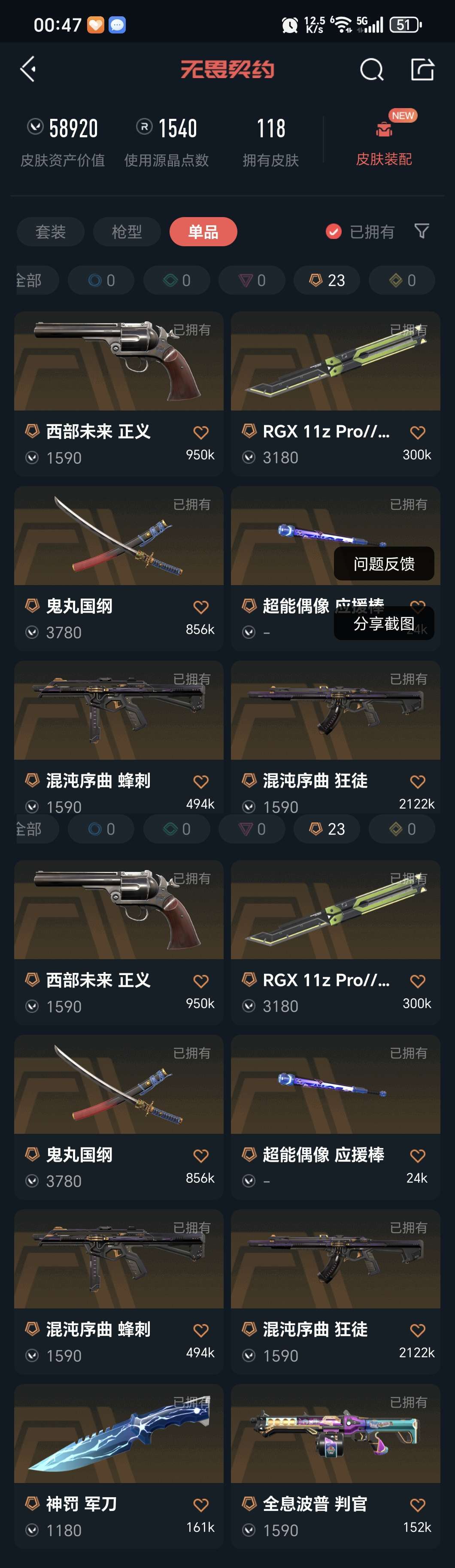The height and width of the screenshot is (1568, 455).
Task: Go back using the top-left arrow
Action: (28, 69)
